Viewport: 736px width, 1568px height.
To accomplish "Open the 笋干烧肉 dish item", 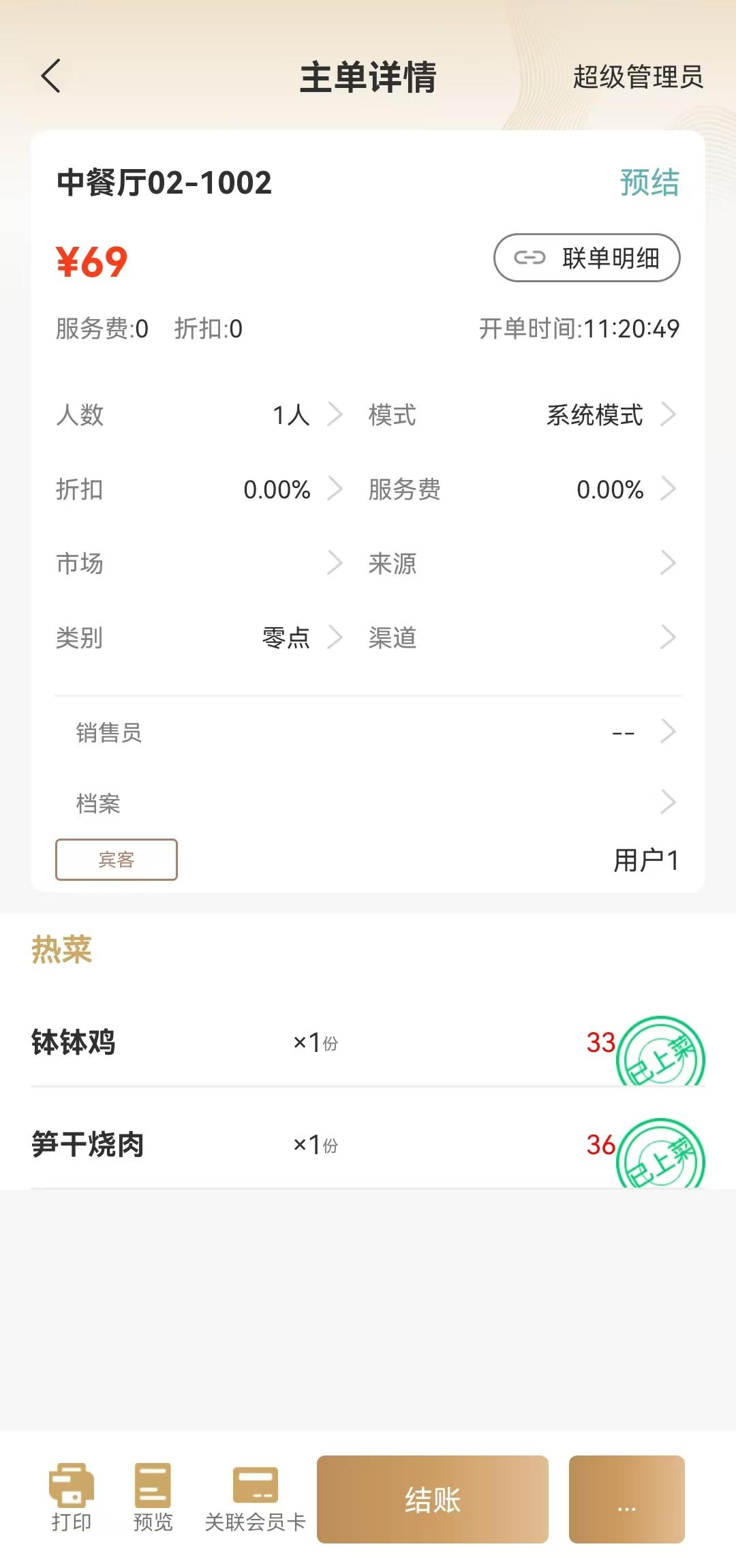I will pos(368,1145).
